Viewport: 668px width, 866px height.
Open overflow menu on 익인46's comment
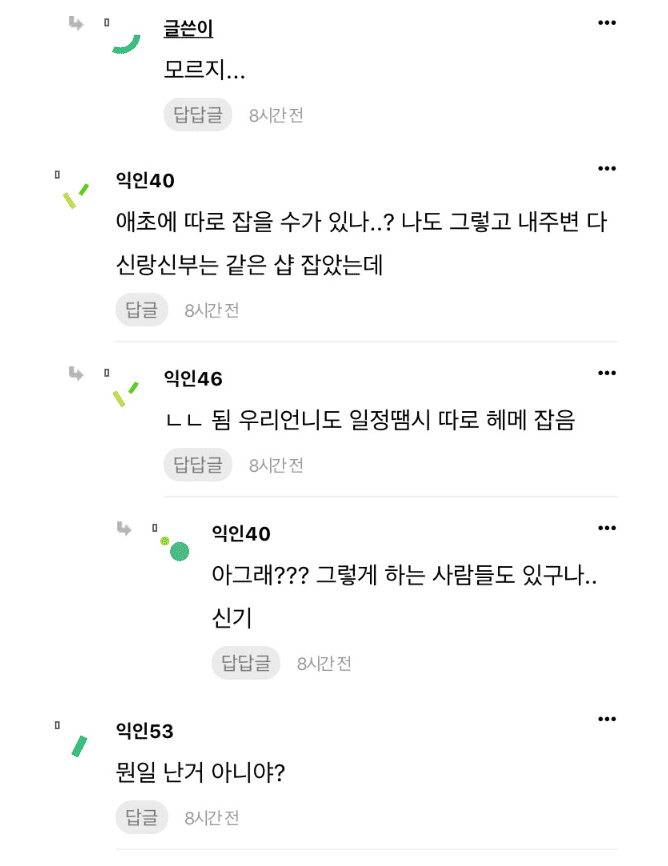click(x=607, y=373)
